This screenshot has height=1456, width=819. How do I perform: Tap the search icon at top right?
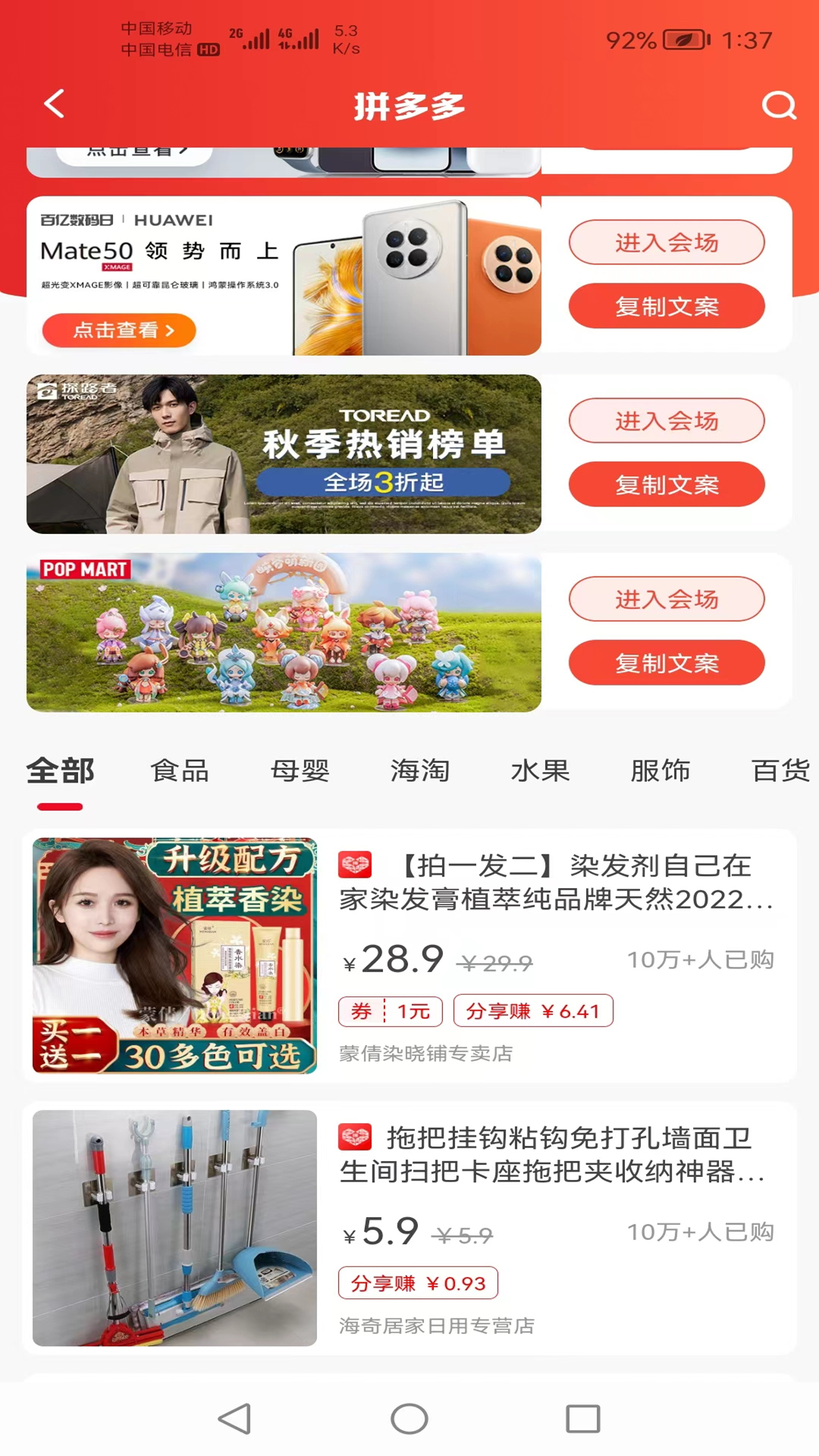[778, 105]
